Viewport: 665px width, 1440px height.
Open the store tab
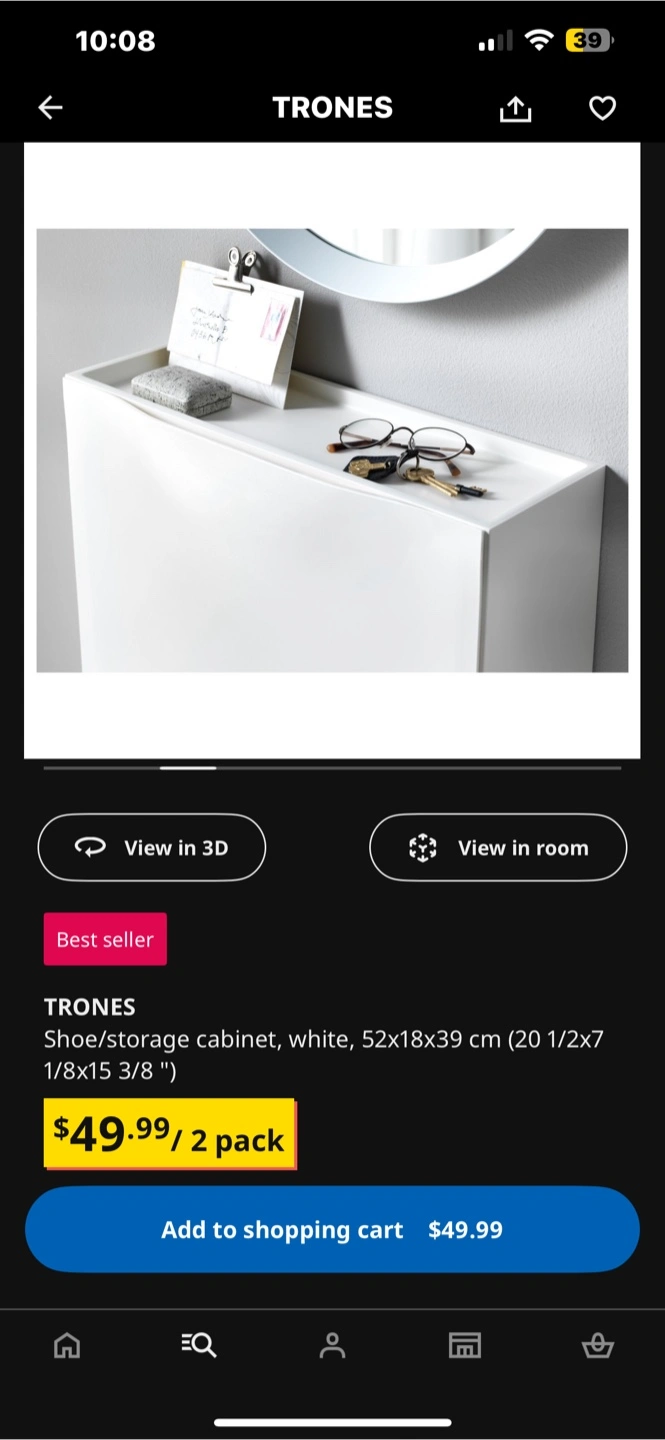click(x=465, y=1346)
